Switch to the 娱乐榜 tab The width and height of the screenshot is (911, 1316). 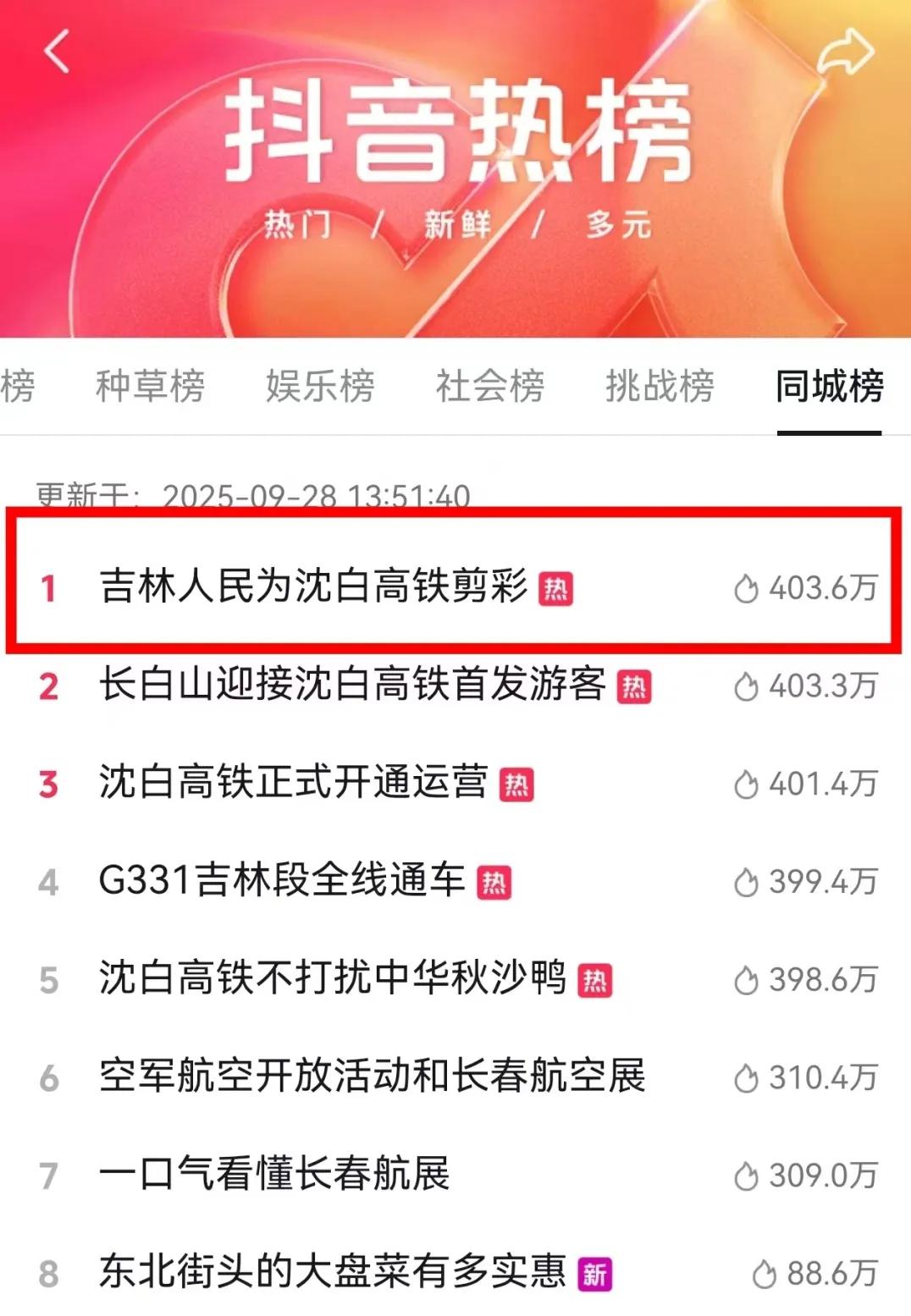[320, 387]
